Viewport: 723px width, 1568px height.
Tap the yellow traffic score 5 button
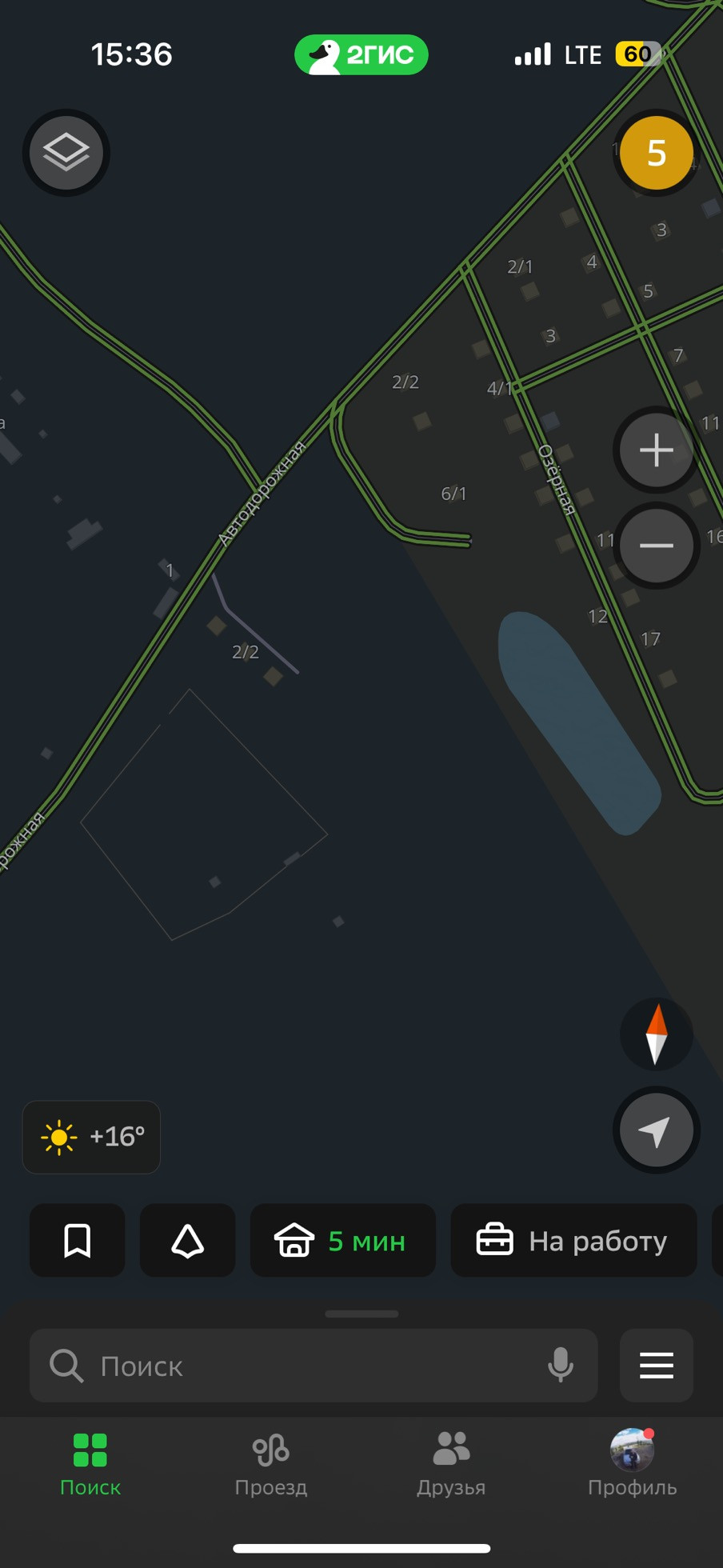point(656,153)
